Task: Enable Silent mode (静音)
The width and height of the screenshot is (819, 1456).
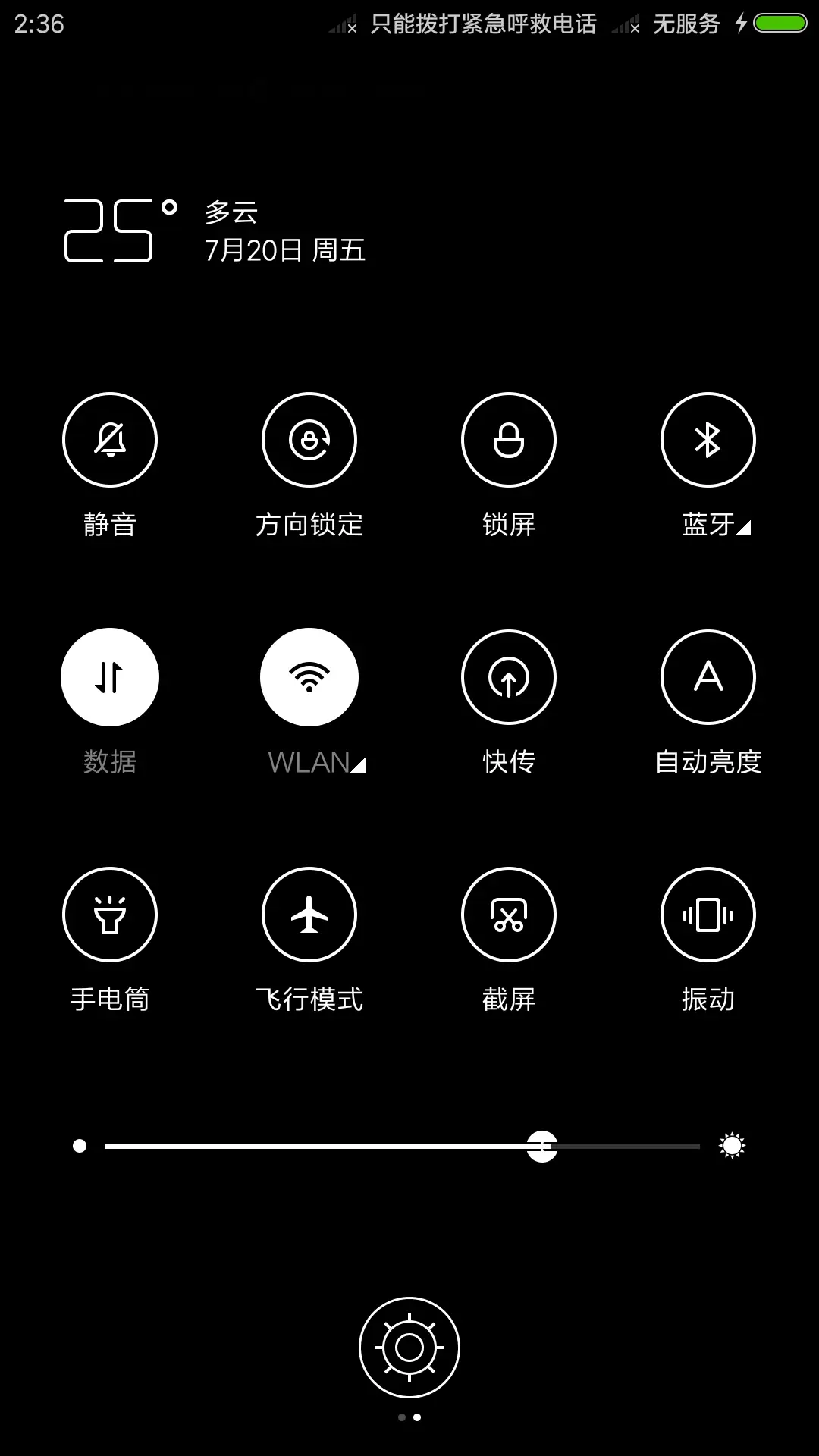Action: [x=110, y=441]
